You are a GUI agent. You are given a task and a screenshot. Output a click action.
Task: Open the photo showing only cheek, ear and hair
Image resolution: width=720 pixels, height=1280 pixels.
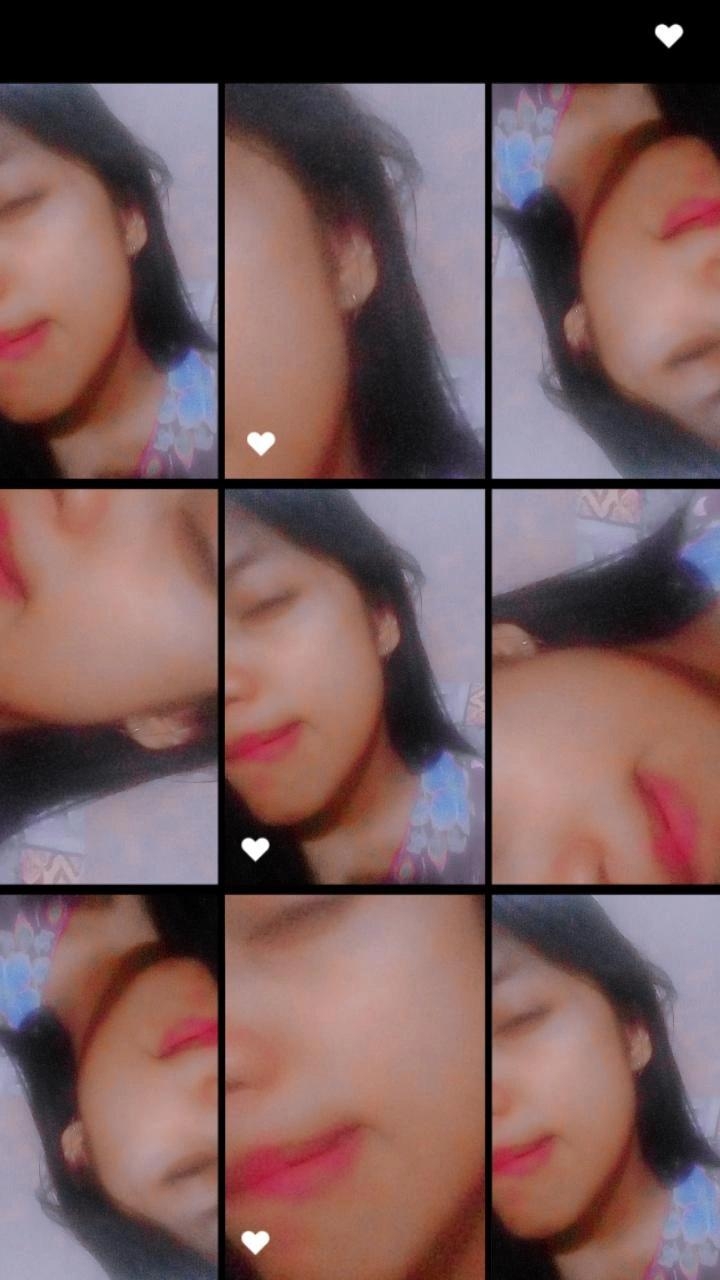click(x=354, y=280)
